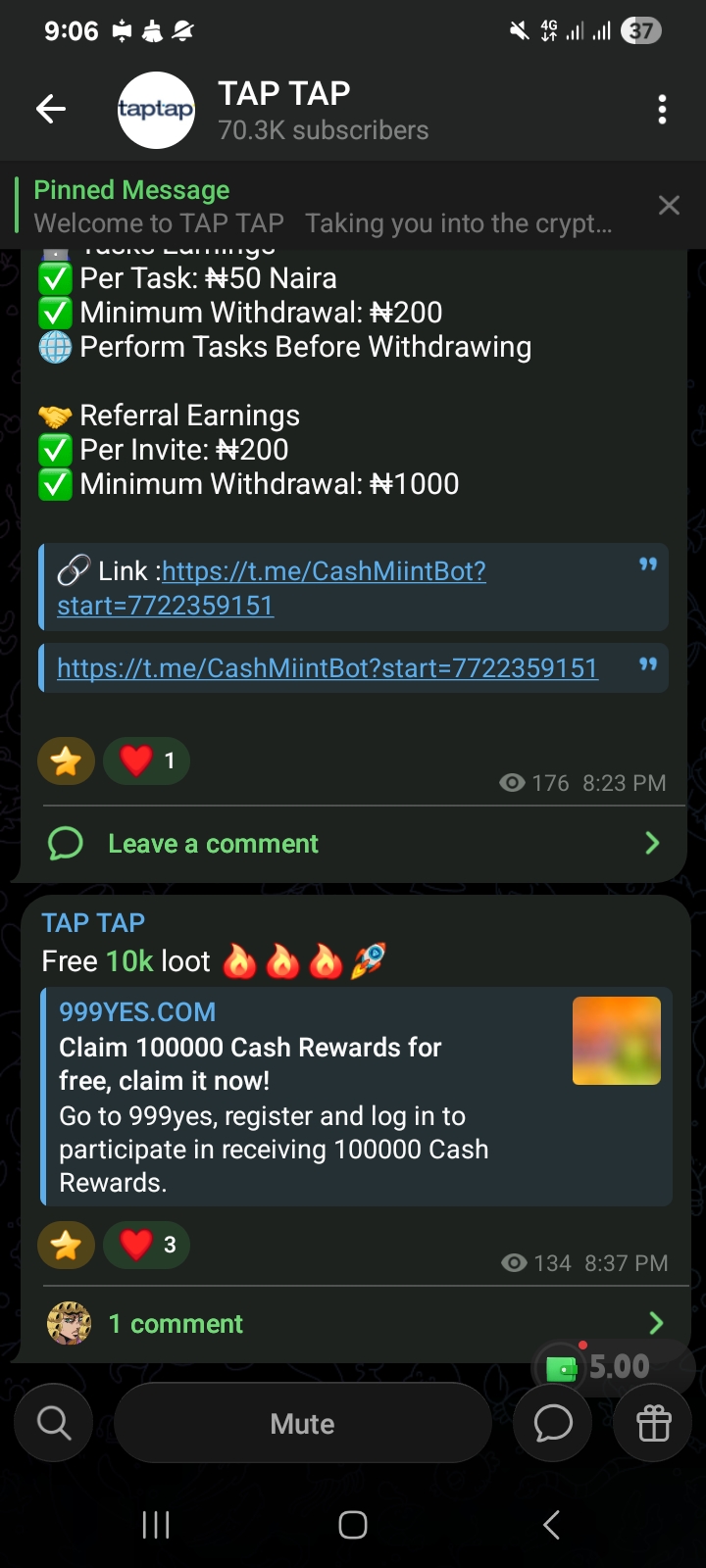Tap heart reaction with 3 count
The height and width of the screenshot is (1568, 706).
pos(146,1245)
